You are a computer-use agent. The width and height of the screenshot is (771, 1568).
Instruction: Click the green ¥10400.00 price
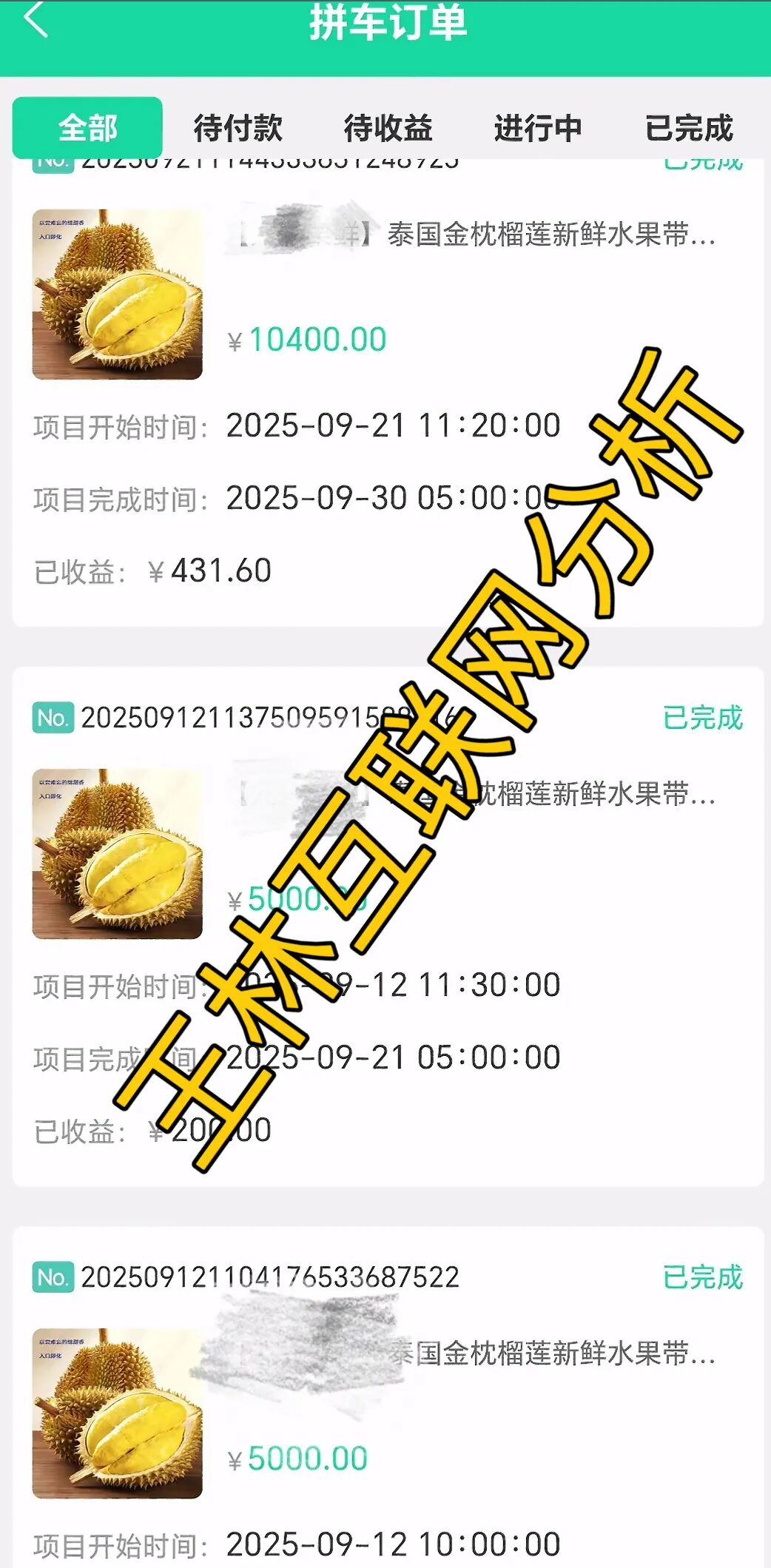(306, 339)
